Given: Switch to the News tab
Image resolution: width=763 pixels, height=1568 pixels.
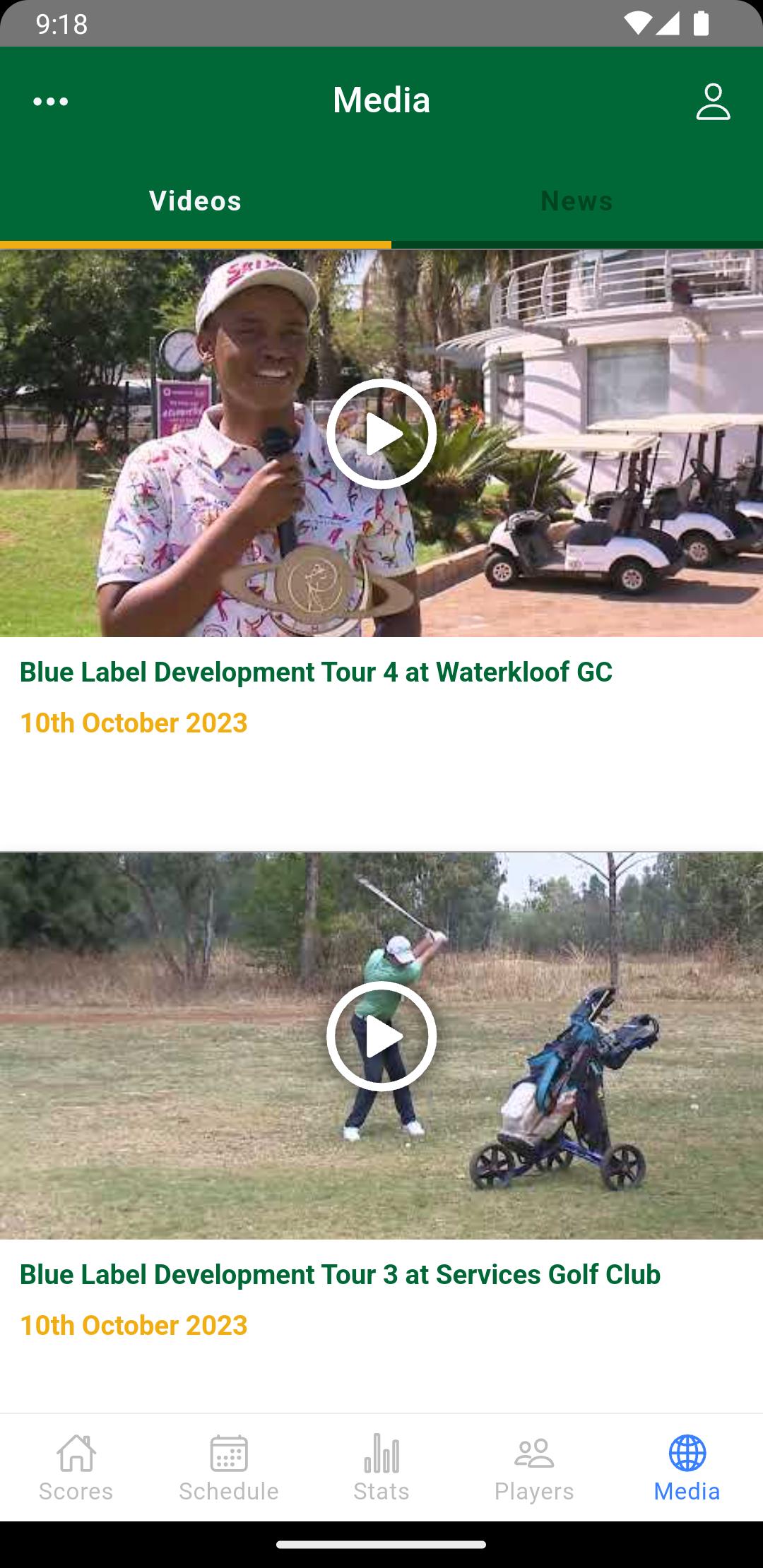Looking at the screenshot, I should pos(576,201).
